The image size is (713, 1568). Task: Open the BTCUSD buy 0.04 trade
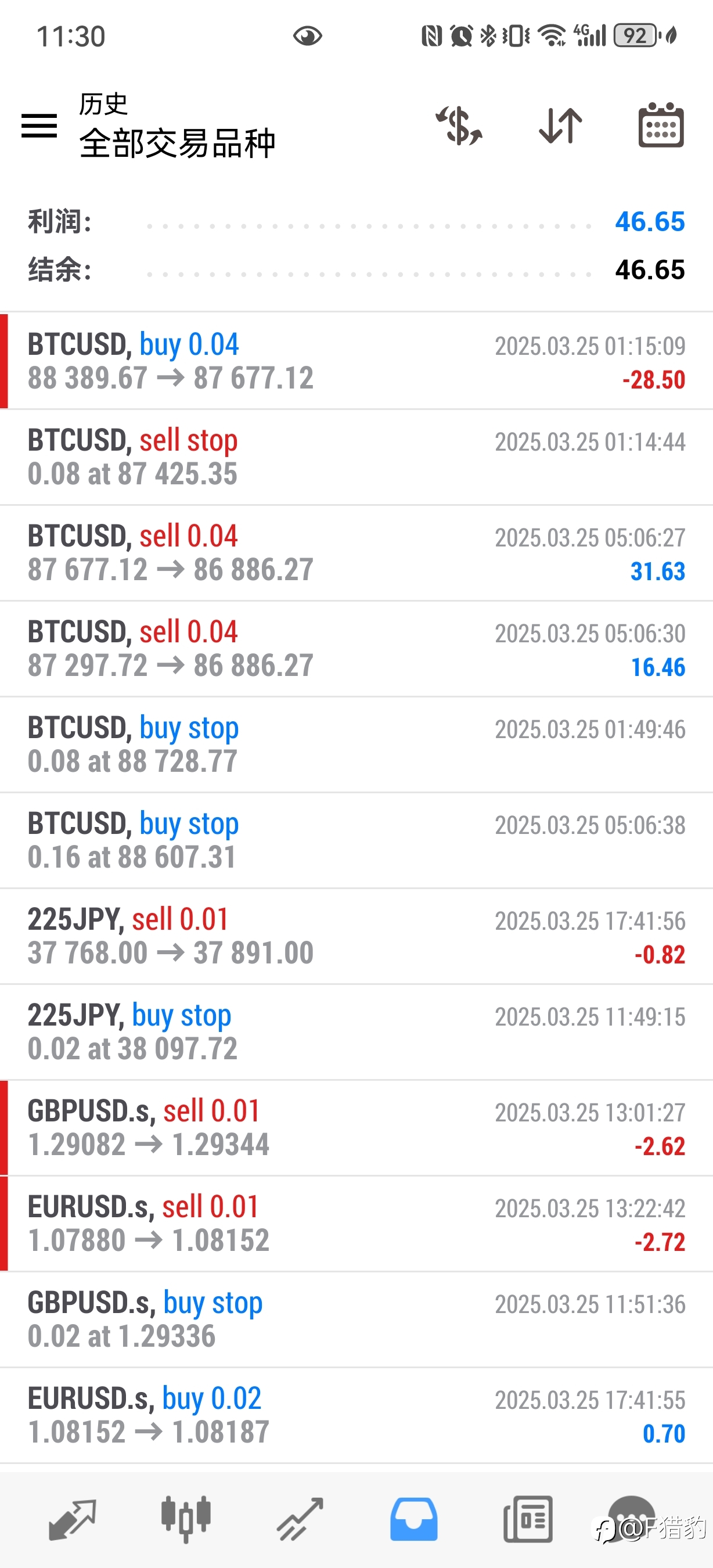point(356,361)
